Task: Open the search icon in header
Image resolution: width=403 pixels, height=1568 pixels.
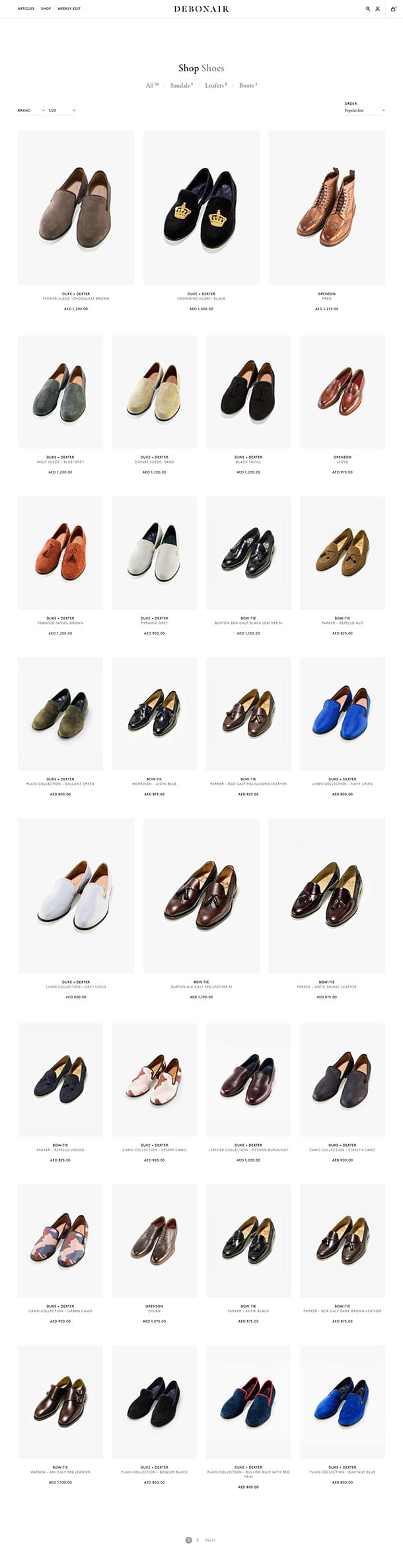Action: [x=368, y=9]
